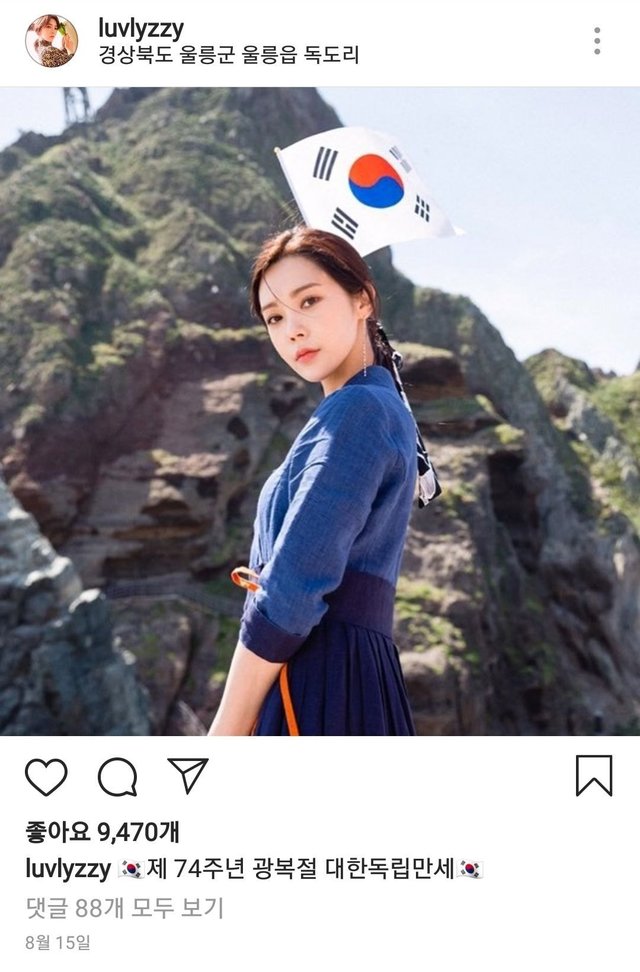Open luvlyzzy's profile picture

[51, 40]
